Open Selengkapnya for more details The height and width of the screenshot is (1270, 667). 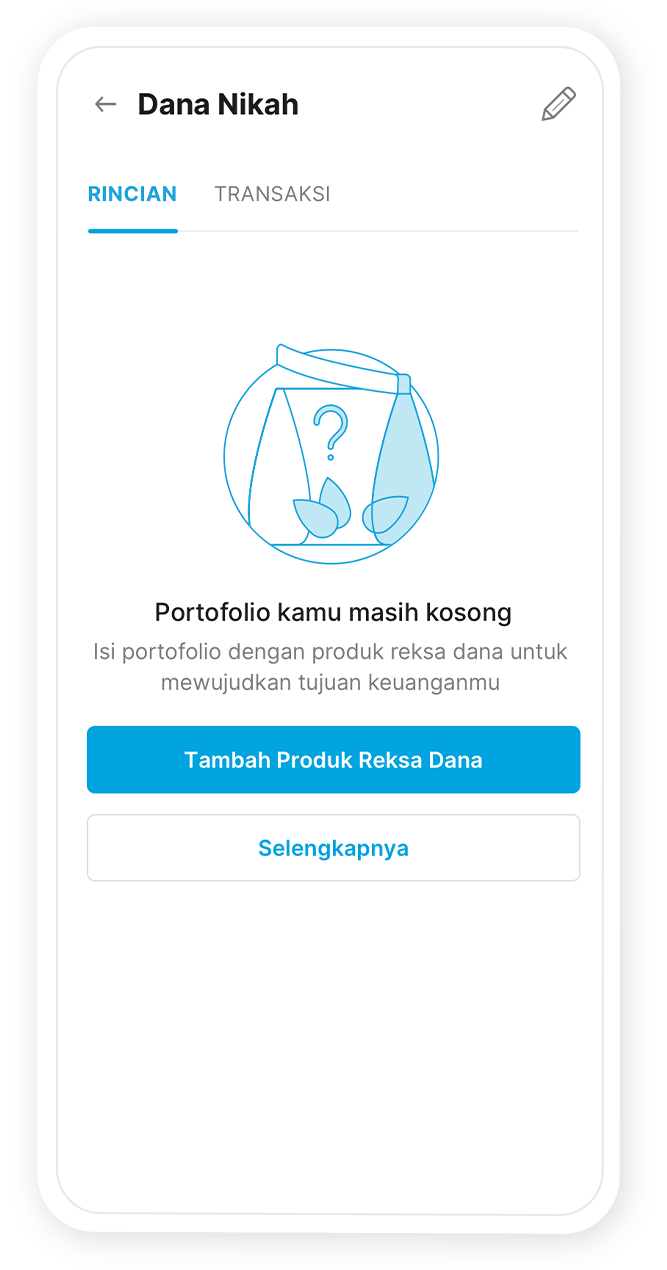333,848
